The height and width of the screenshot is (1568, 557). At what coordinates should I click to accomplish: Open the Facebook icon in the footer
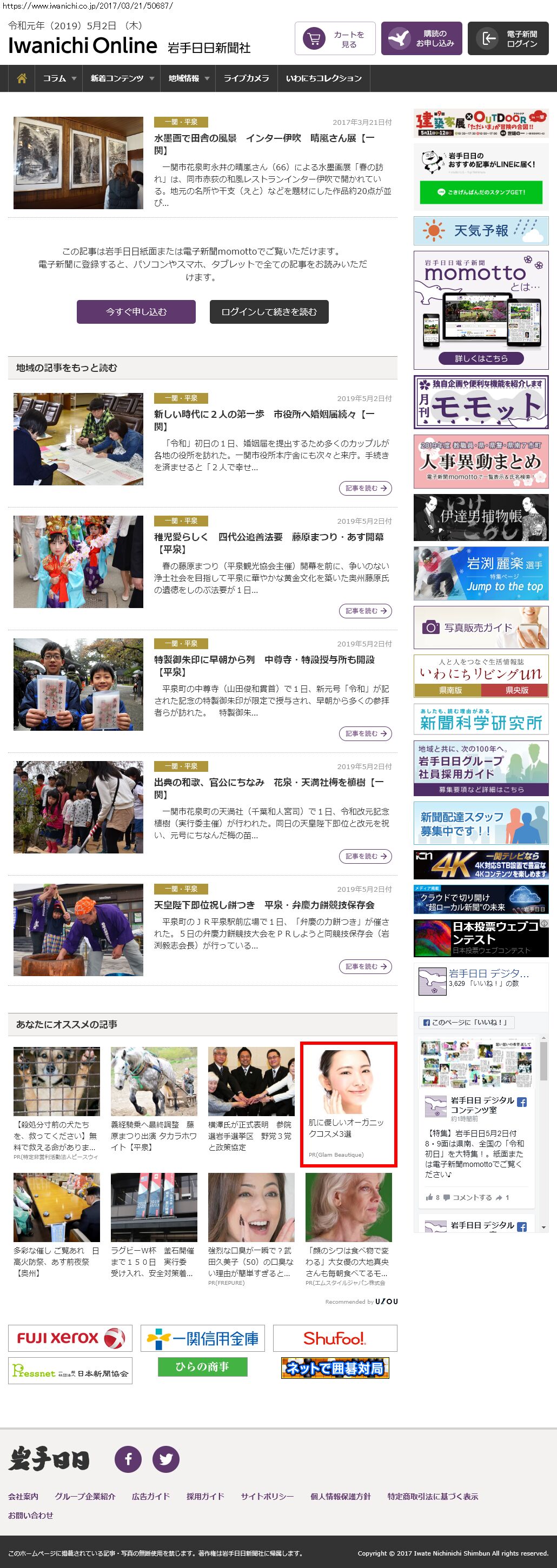click(128, 1459)
